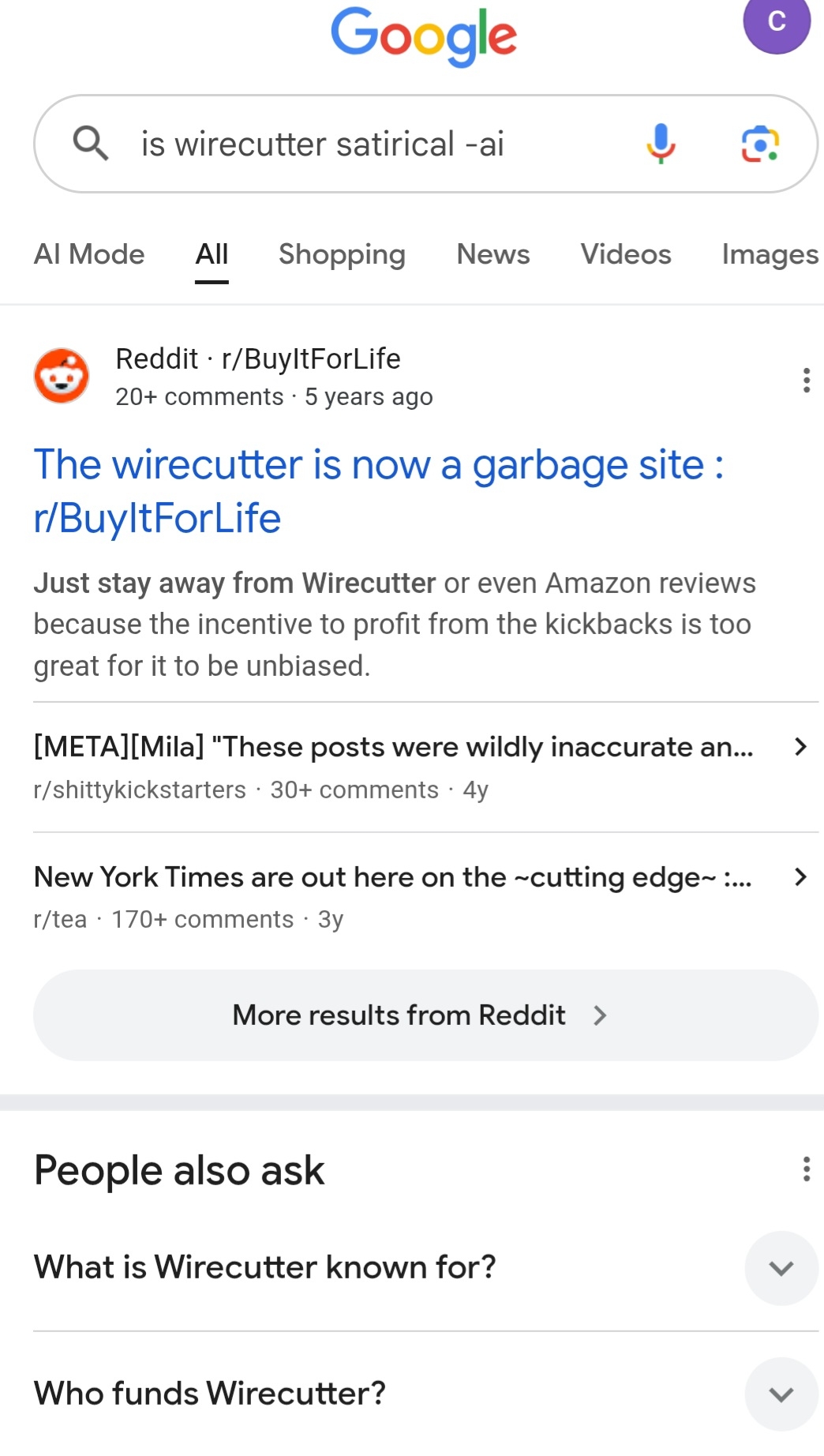Switch to the News tab

click(493, 254)
